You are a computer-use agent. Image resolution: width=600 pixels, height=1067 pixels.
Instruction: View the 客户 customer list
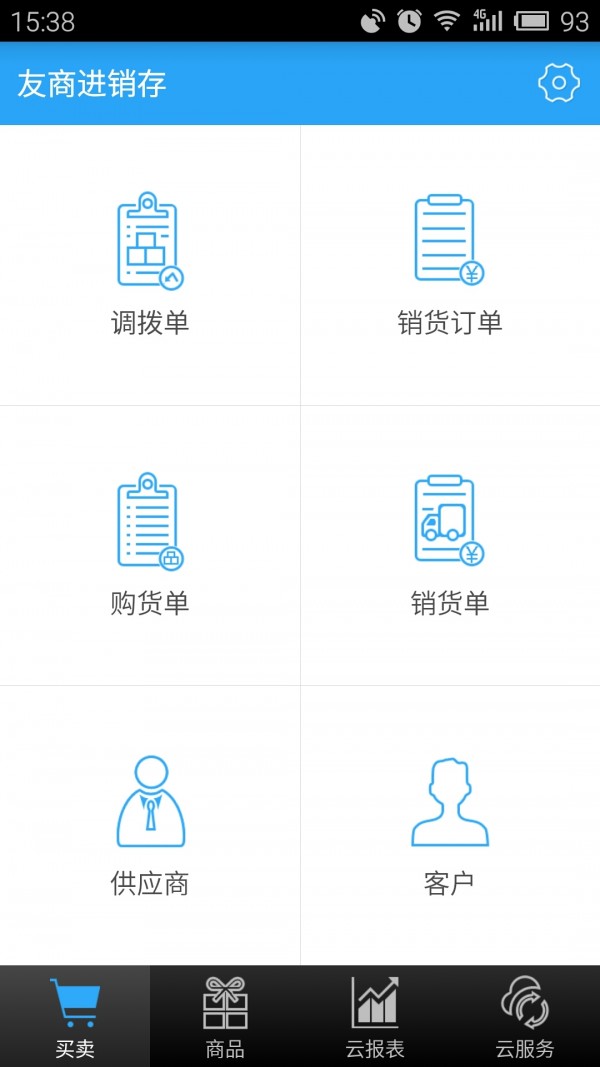[x=450, y=825]
